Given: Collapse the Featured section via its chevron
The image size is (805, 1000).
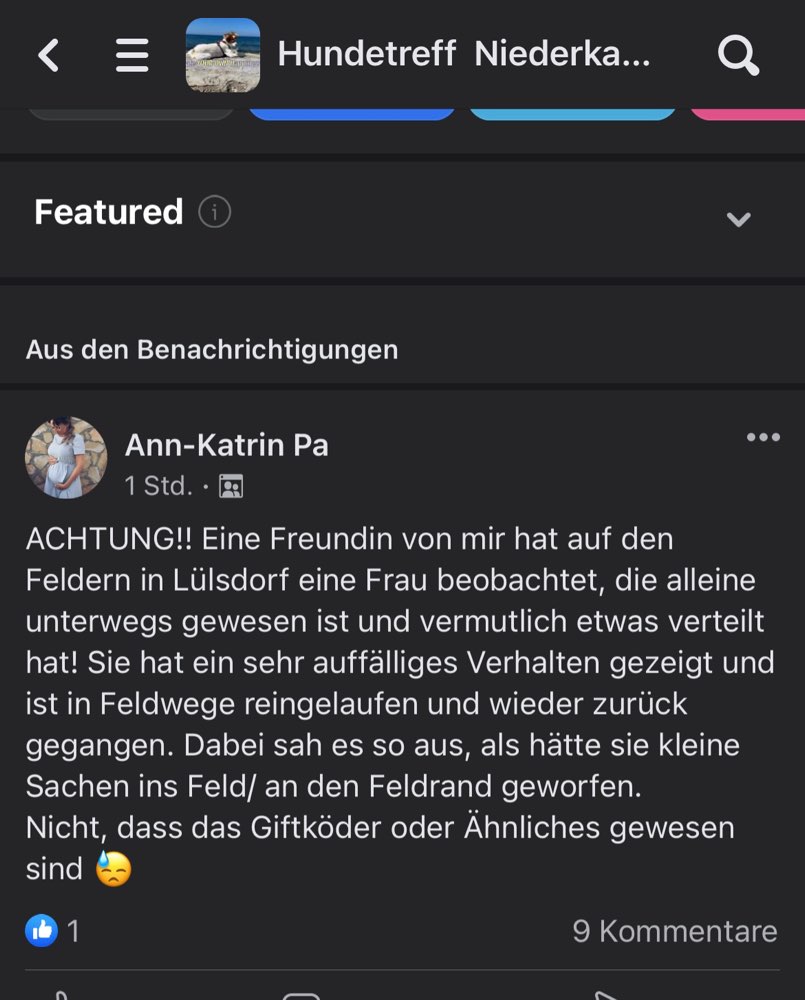Looking at the screenshot, I should click(739, 219).
